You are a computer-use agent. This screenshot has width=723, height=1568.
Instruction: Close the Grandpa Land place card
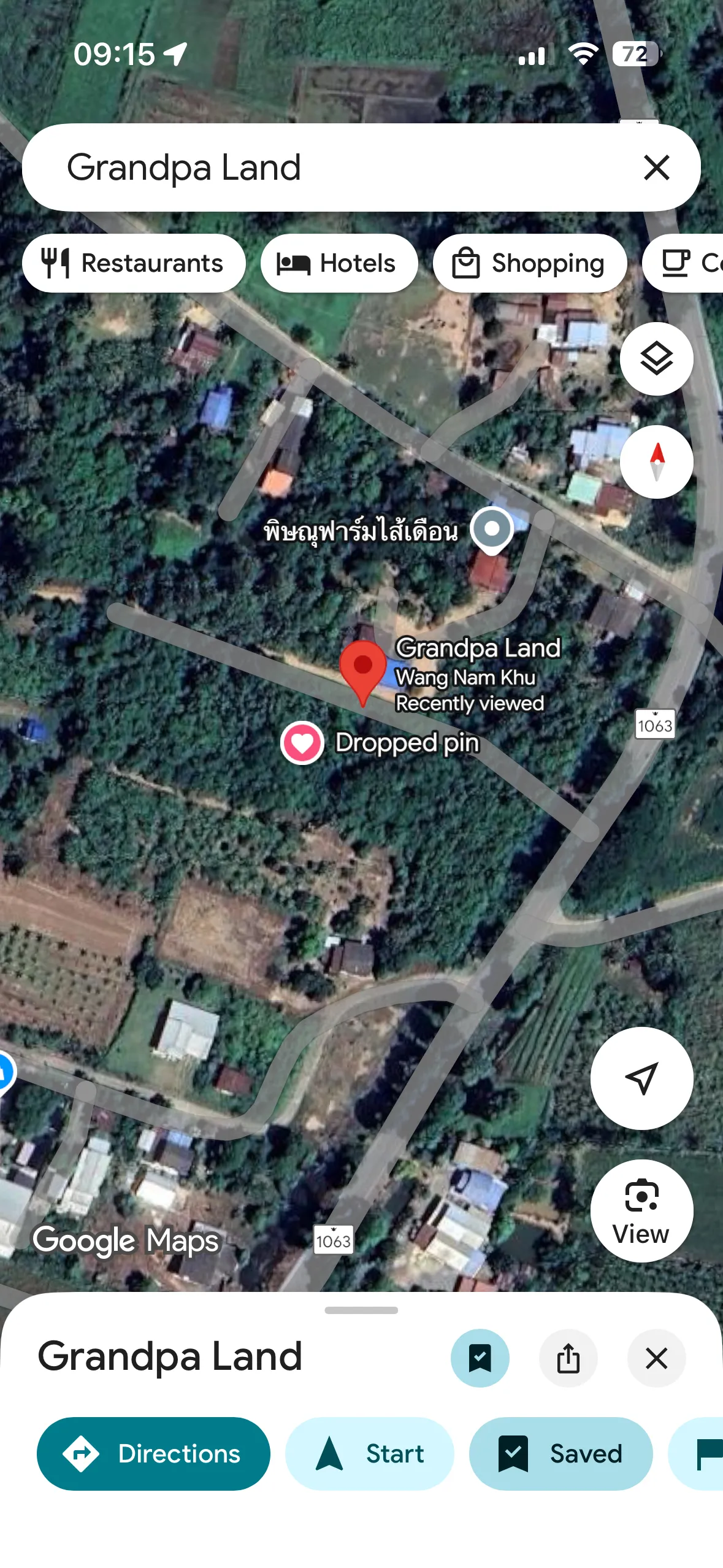click(656, 1358)
